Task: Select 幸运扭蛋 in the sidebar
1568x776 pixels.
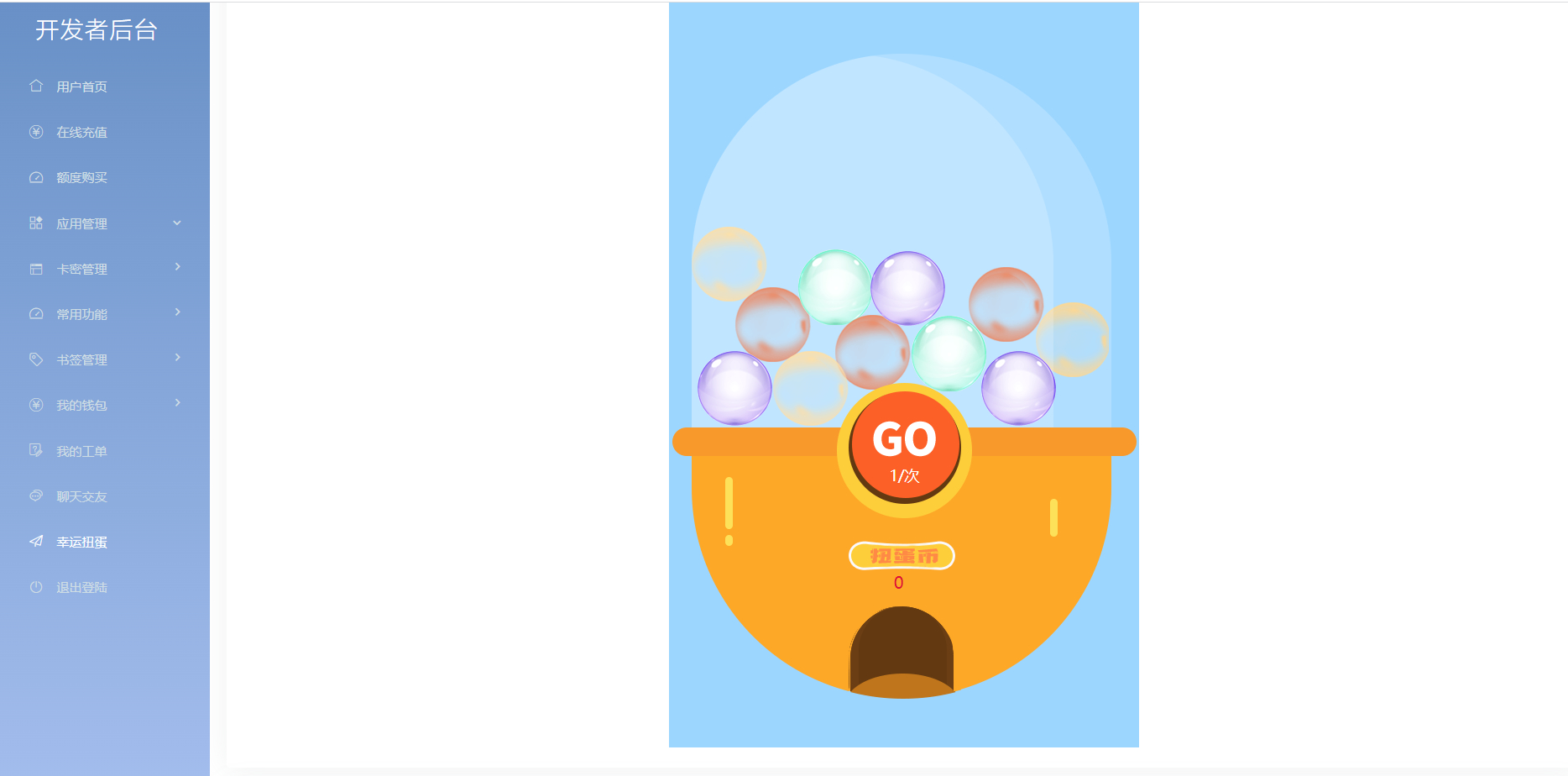Action: (81, 542)
